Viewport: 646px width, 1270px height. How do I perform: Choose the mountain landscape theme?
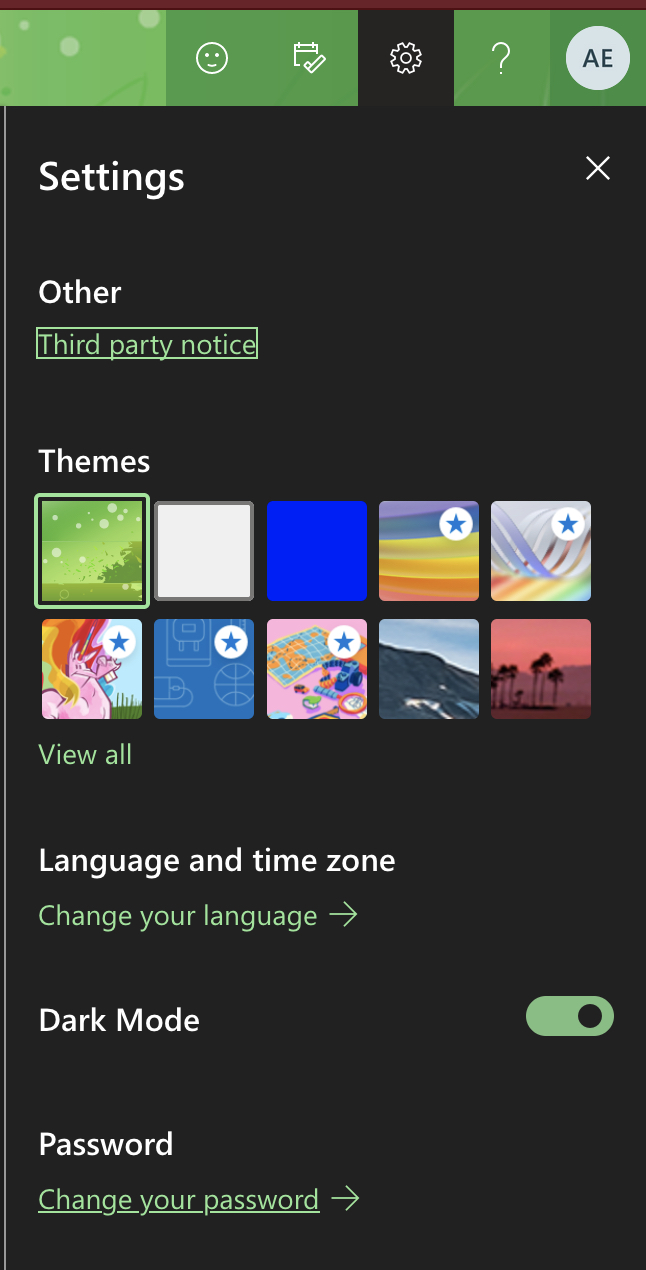429,669
